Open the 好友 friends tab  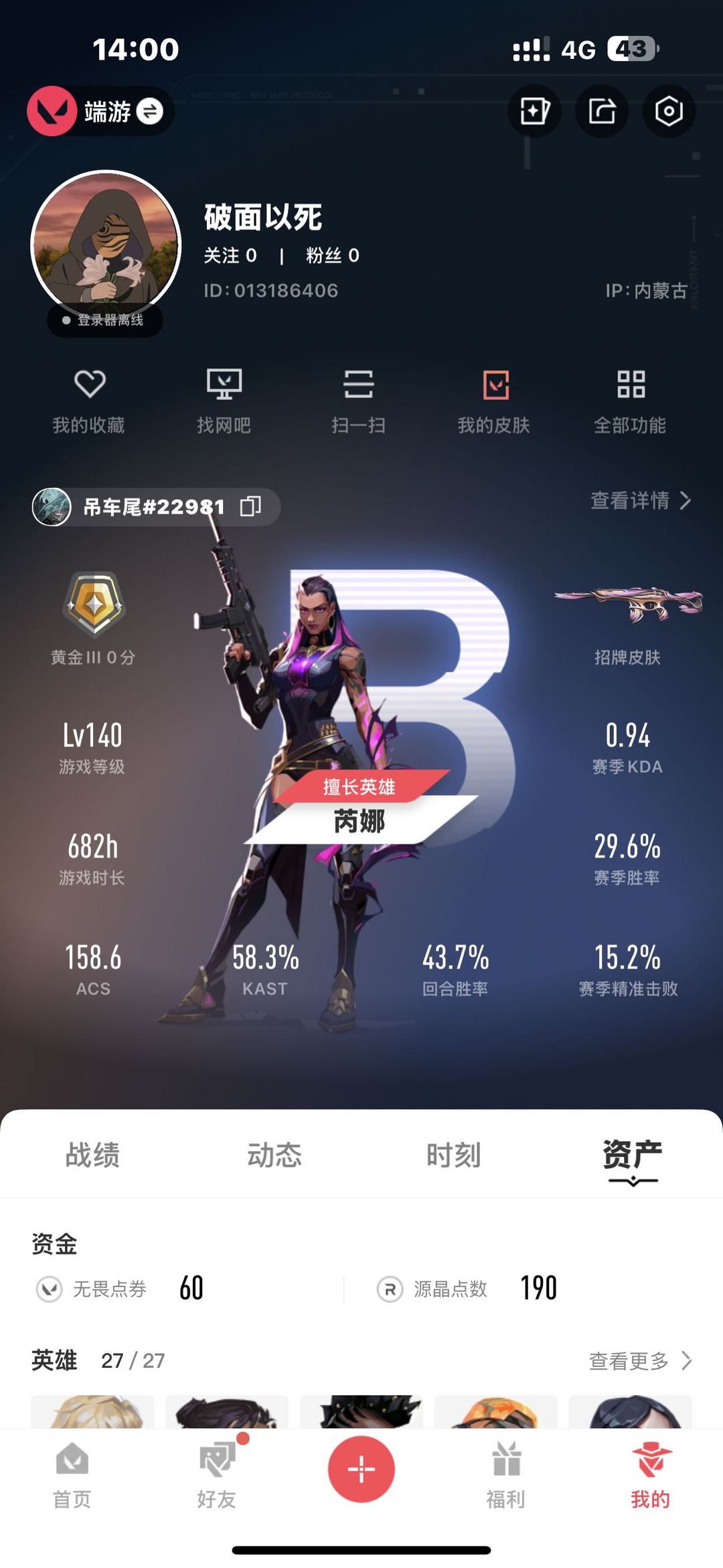[x=217, y=1475]
